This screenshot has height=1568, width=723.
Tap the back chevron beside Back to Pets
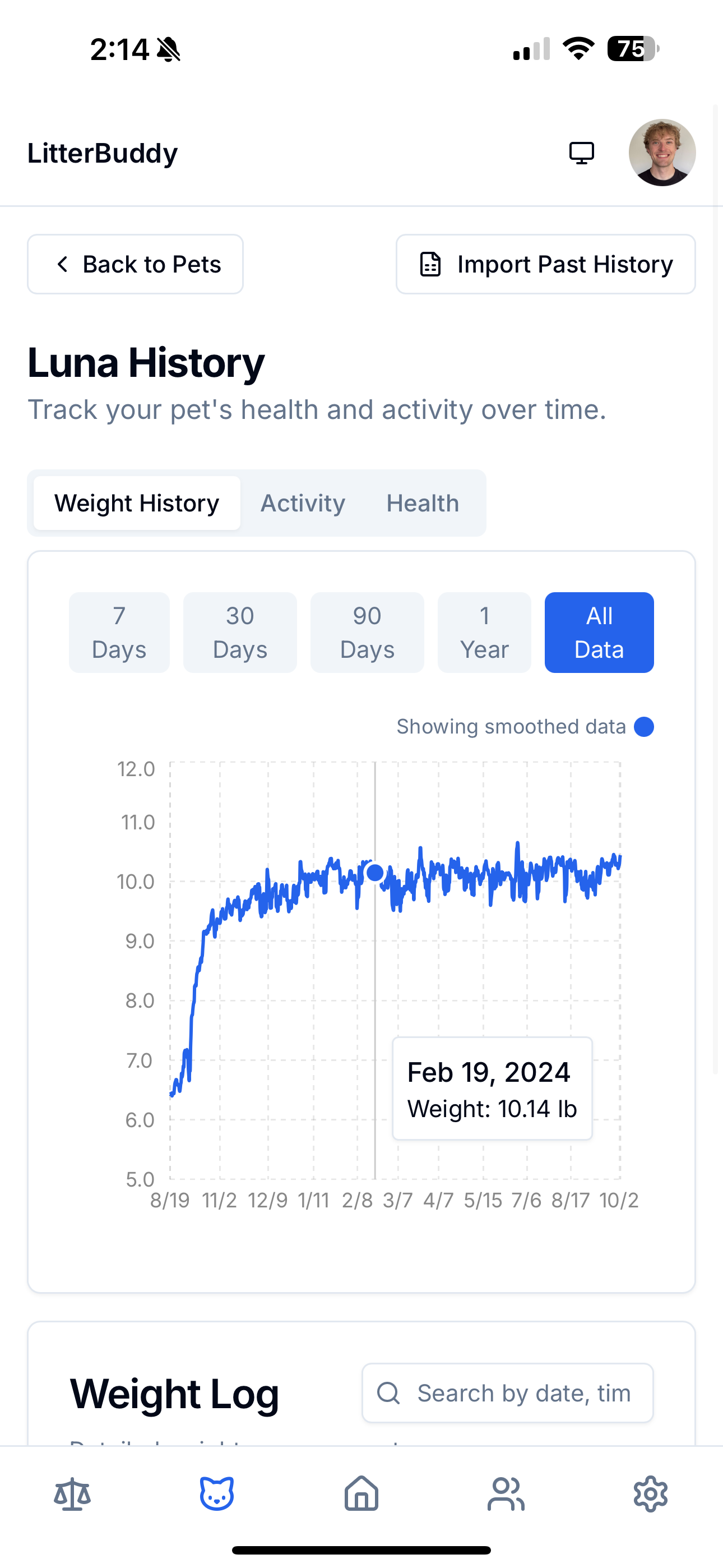point(63,264)
